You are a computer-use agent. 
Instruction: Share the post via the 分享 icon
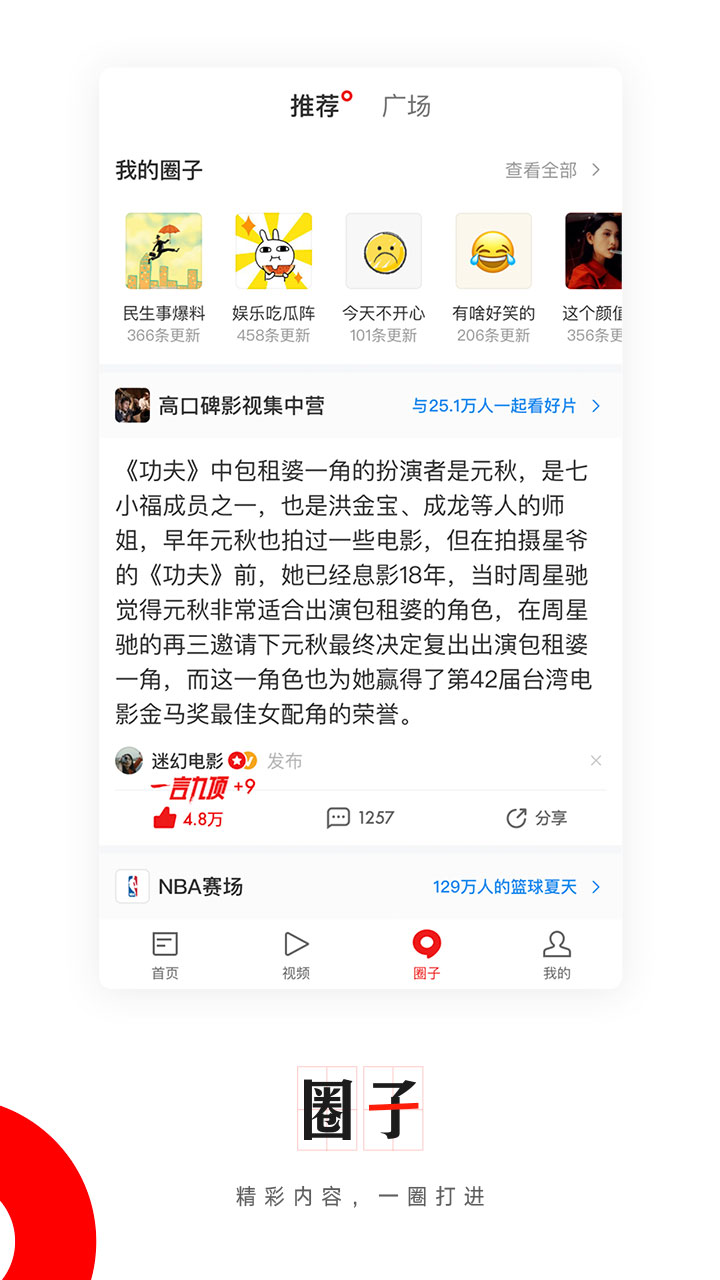515,818
